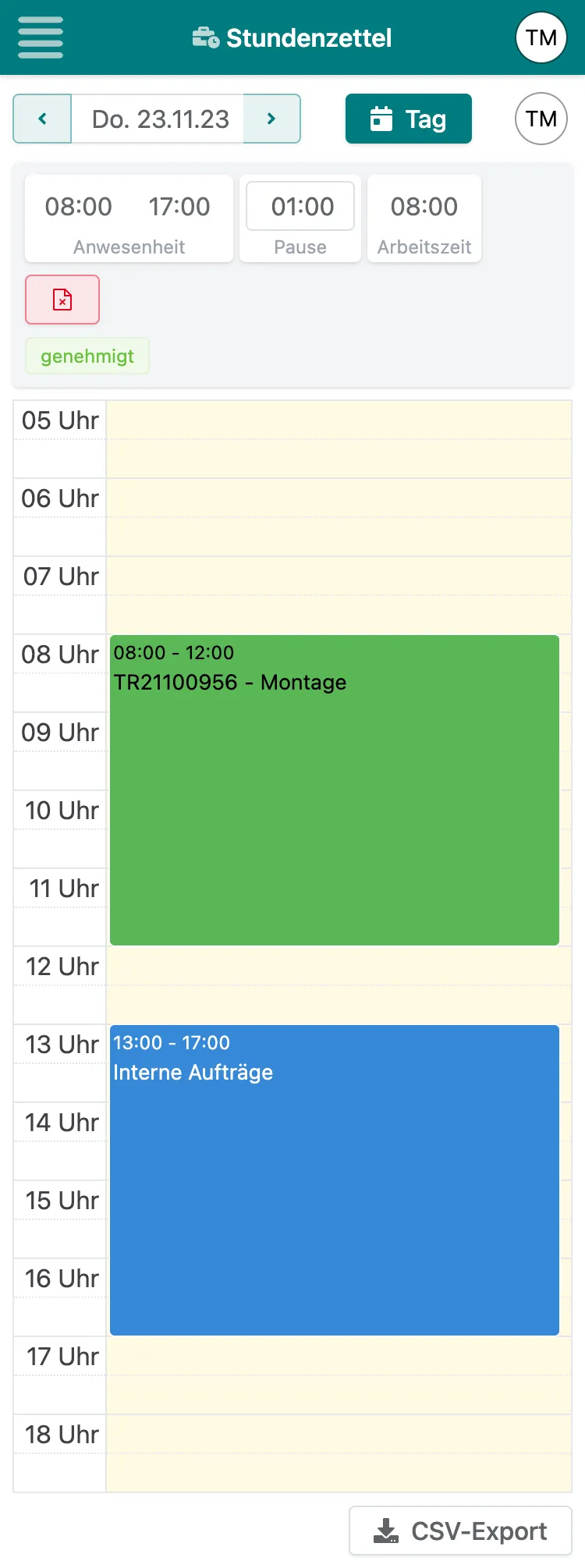Click the red delete timesheet icon
The image size is (585, 1568).
pyautogui.click(x=62, y=300)
